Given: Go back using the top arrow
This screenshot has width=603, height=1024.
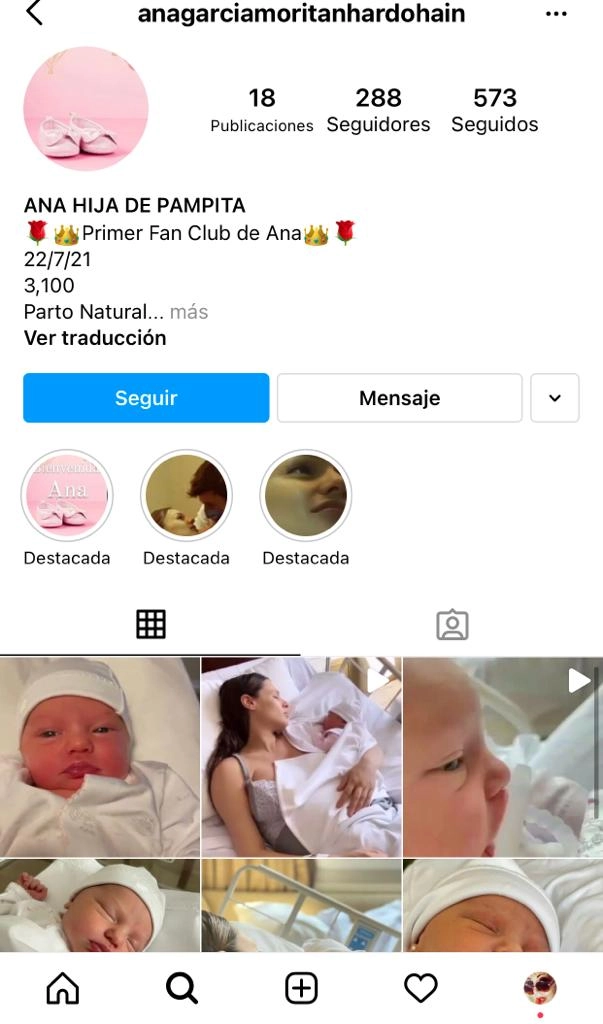Looking at the screenshot, I should [35, 14].
